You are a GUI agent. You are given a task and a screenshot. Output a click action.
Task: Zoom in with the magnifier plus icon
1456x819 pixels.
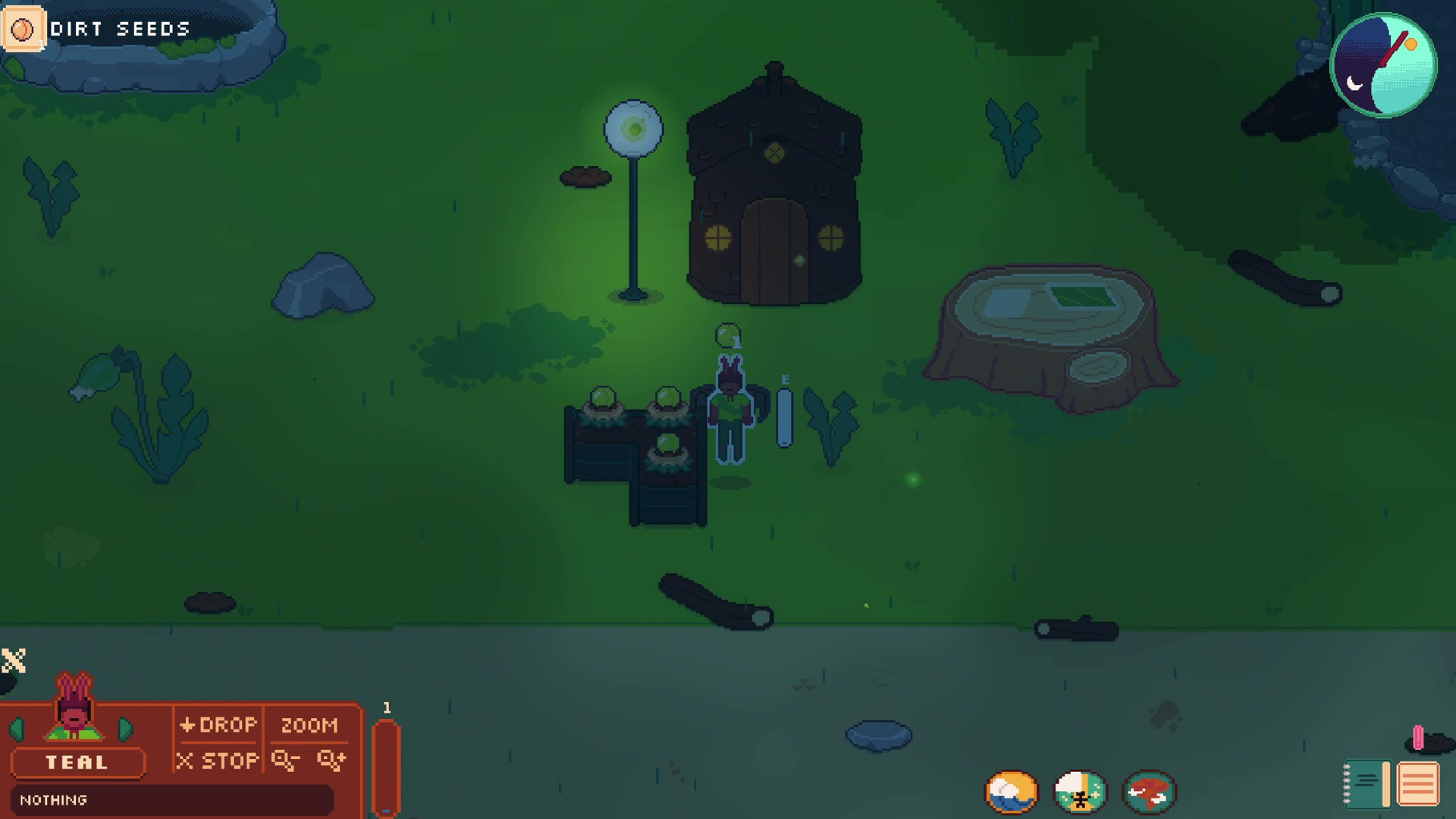coord(331,761)
